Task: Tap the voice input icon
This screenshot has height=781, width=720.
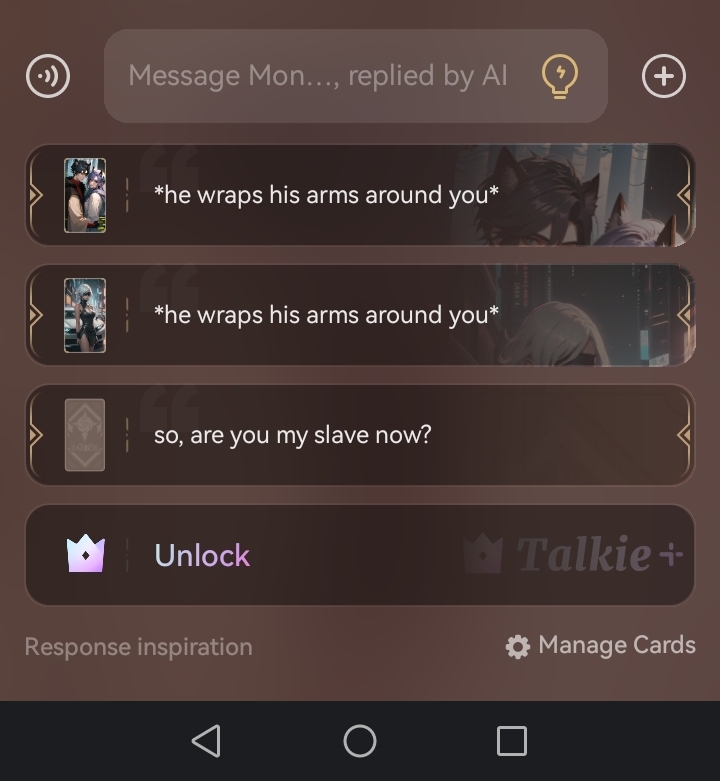Action: click(x=48, y=76)
